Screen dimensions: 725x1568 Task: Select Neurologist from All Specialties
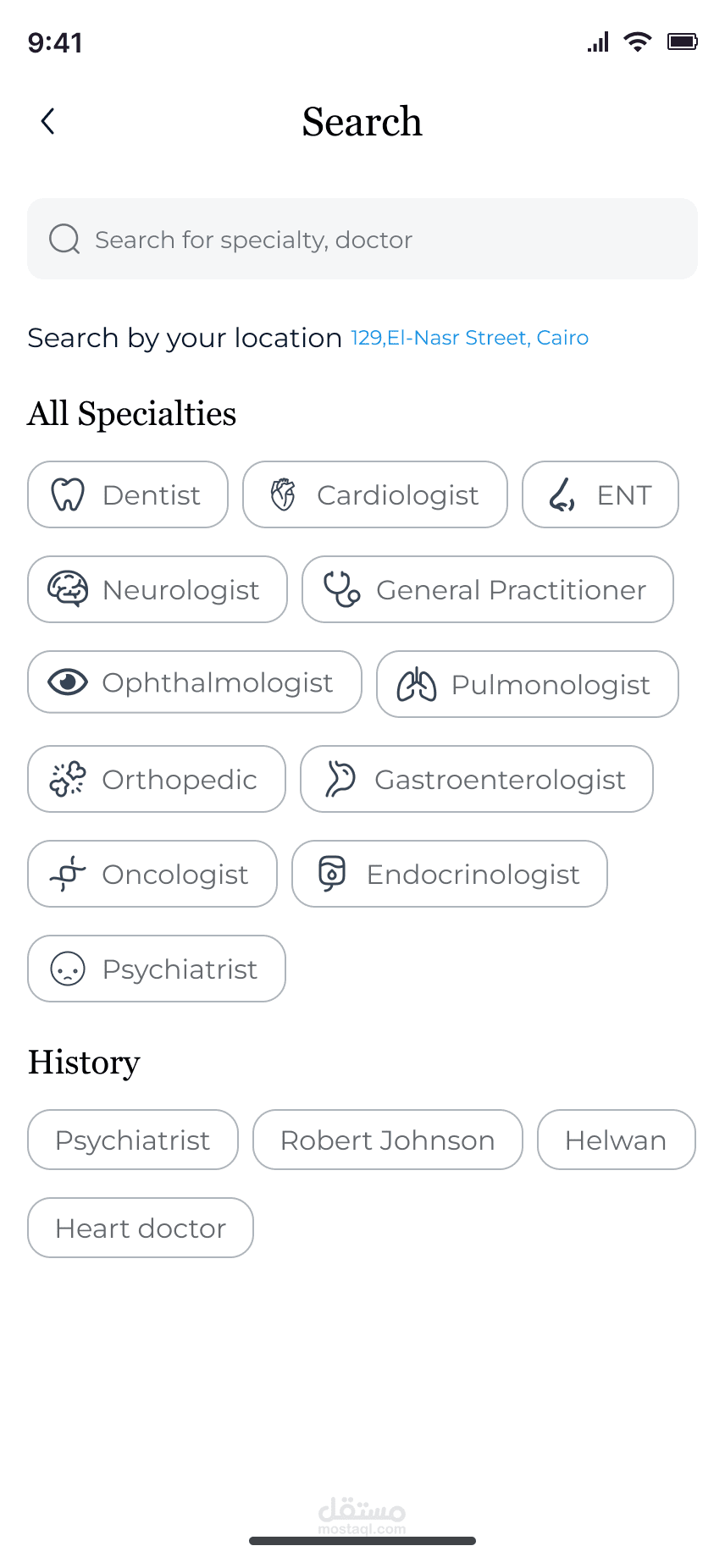click(x=158, y=589)
